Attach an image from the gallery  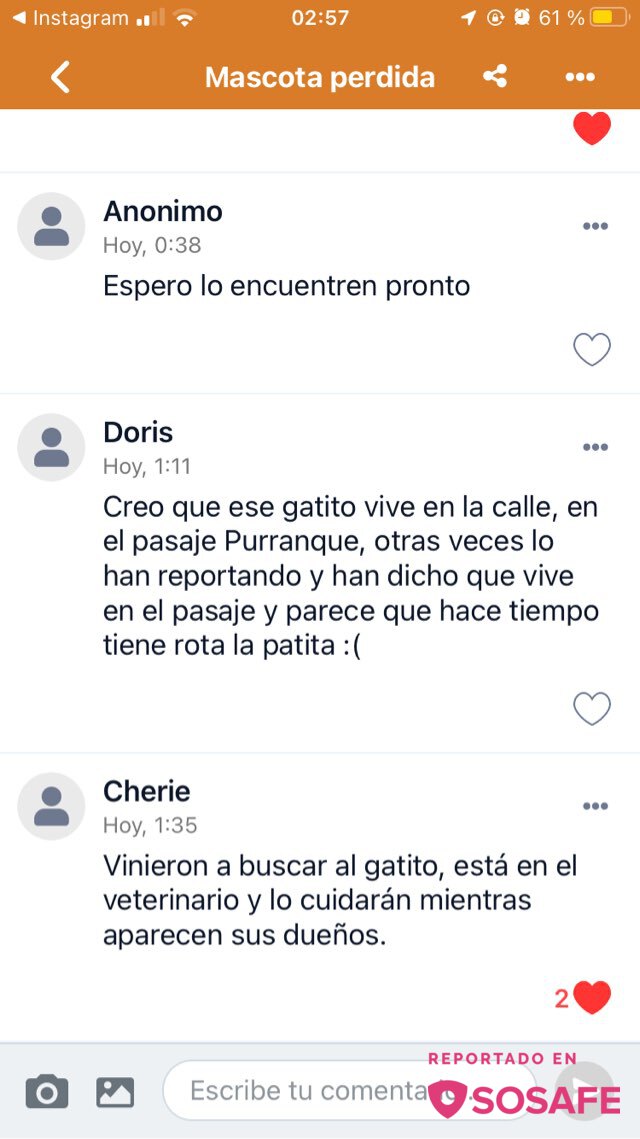click(115, 1092)
